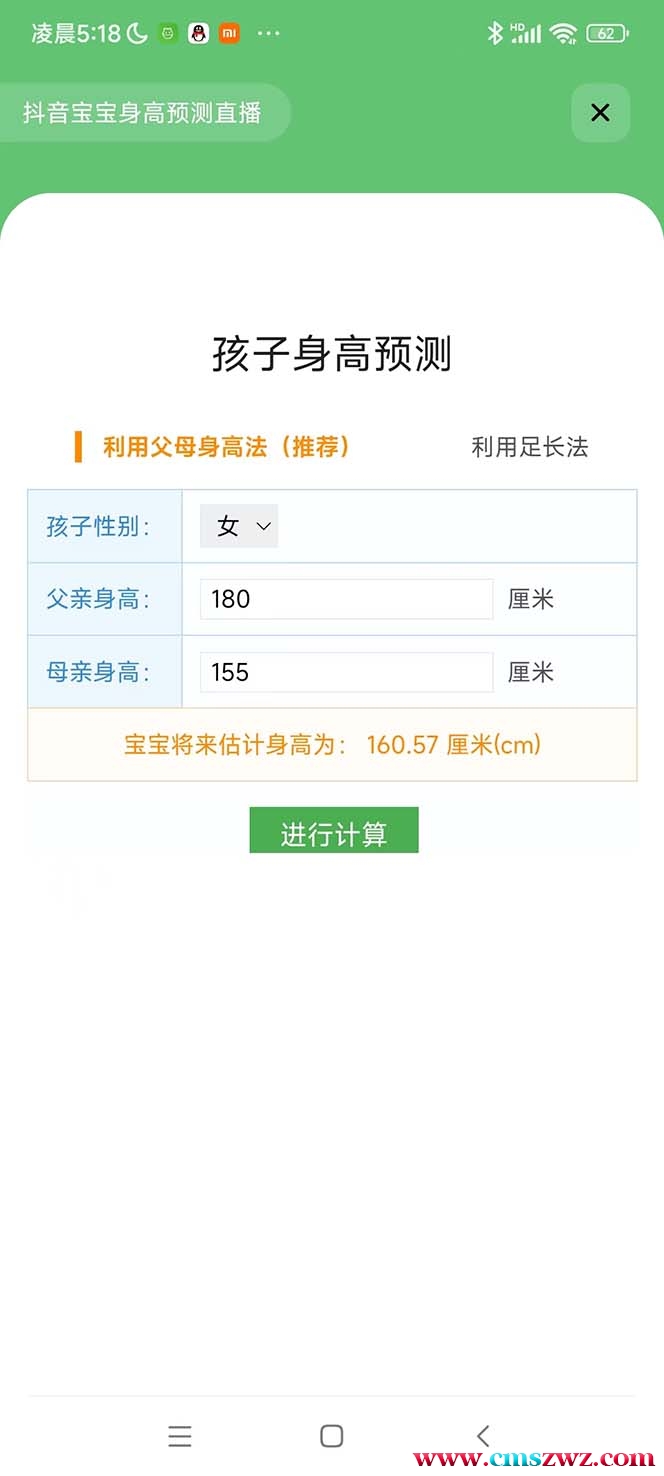
Task: Edit the 母亲身高 input field
Action: point(346,672)
